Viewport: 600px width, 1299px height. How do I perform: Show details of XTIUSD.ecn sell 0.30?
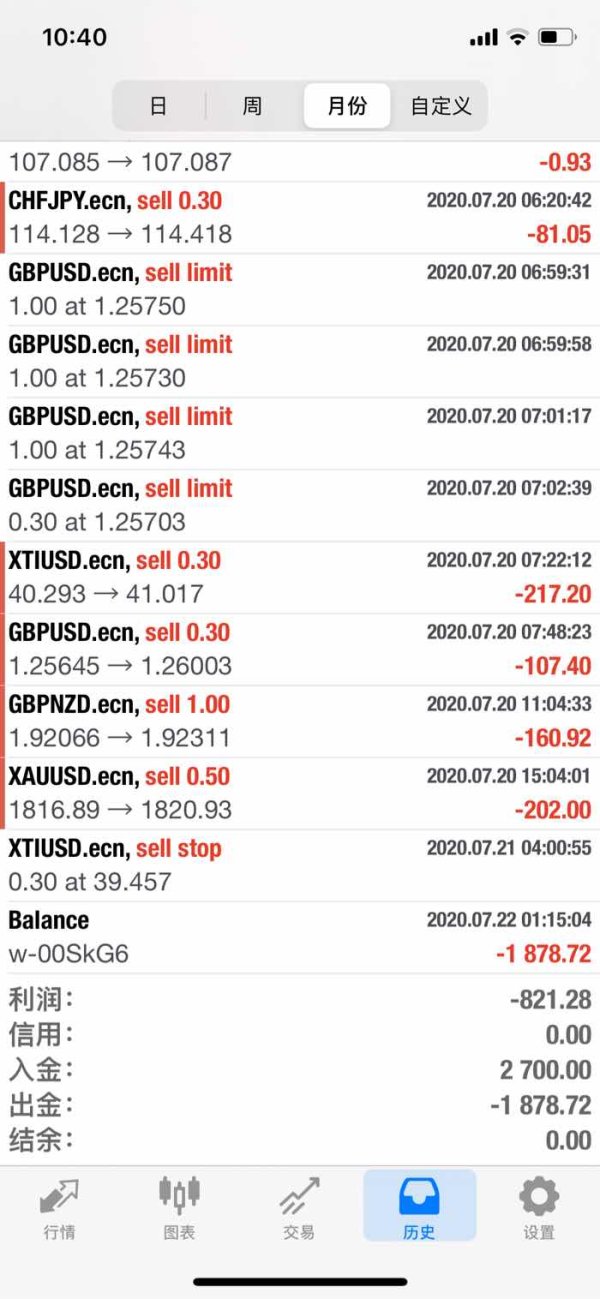(300, 577)
